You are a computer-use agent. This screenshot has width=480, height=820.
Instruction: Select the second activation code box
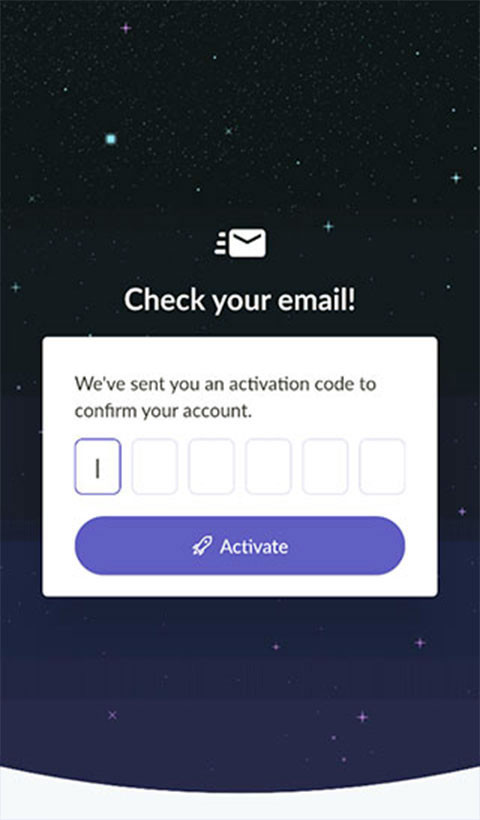tap(155, 466)
